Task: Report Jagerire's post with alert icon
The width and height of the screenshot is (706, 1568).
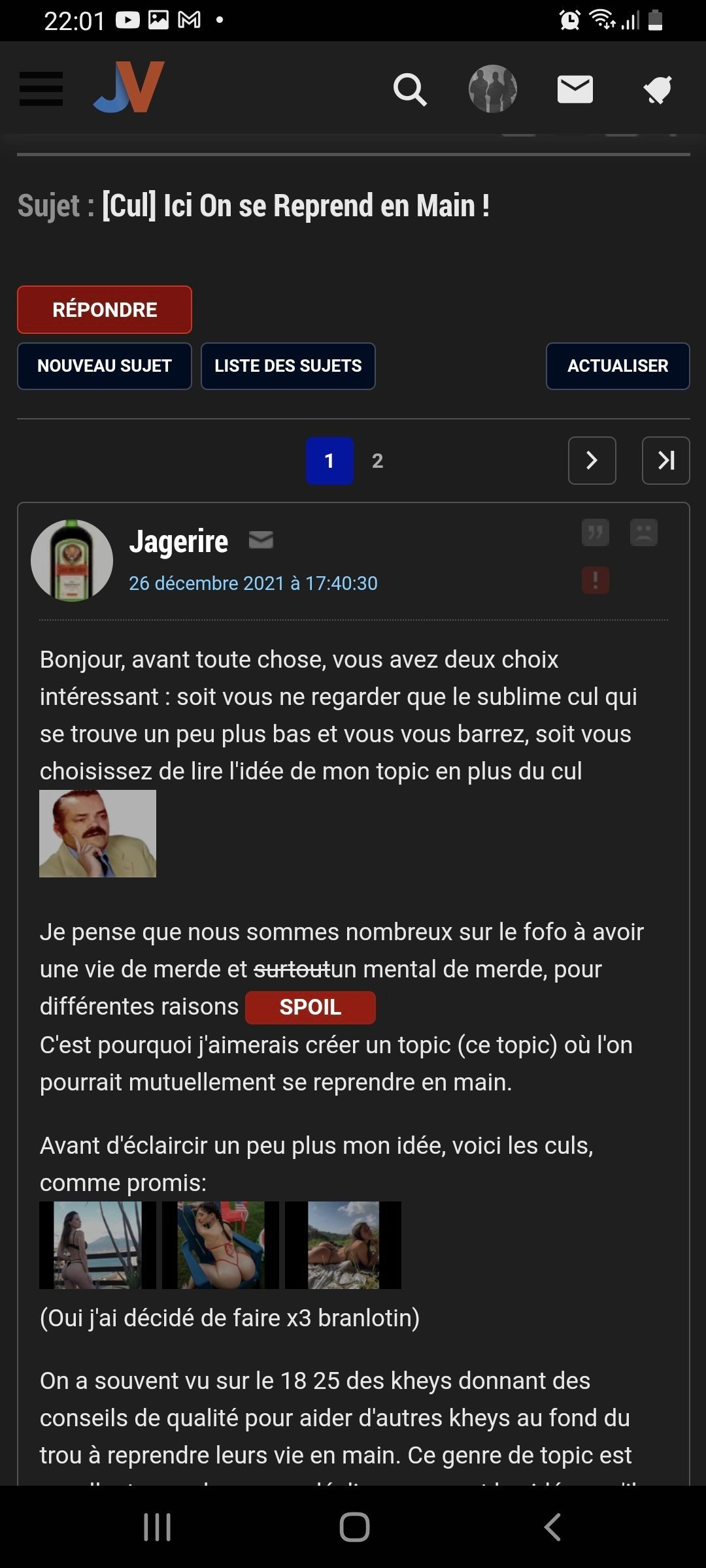Action: [x=596, y=580]
